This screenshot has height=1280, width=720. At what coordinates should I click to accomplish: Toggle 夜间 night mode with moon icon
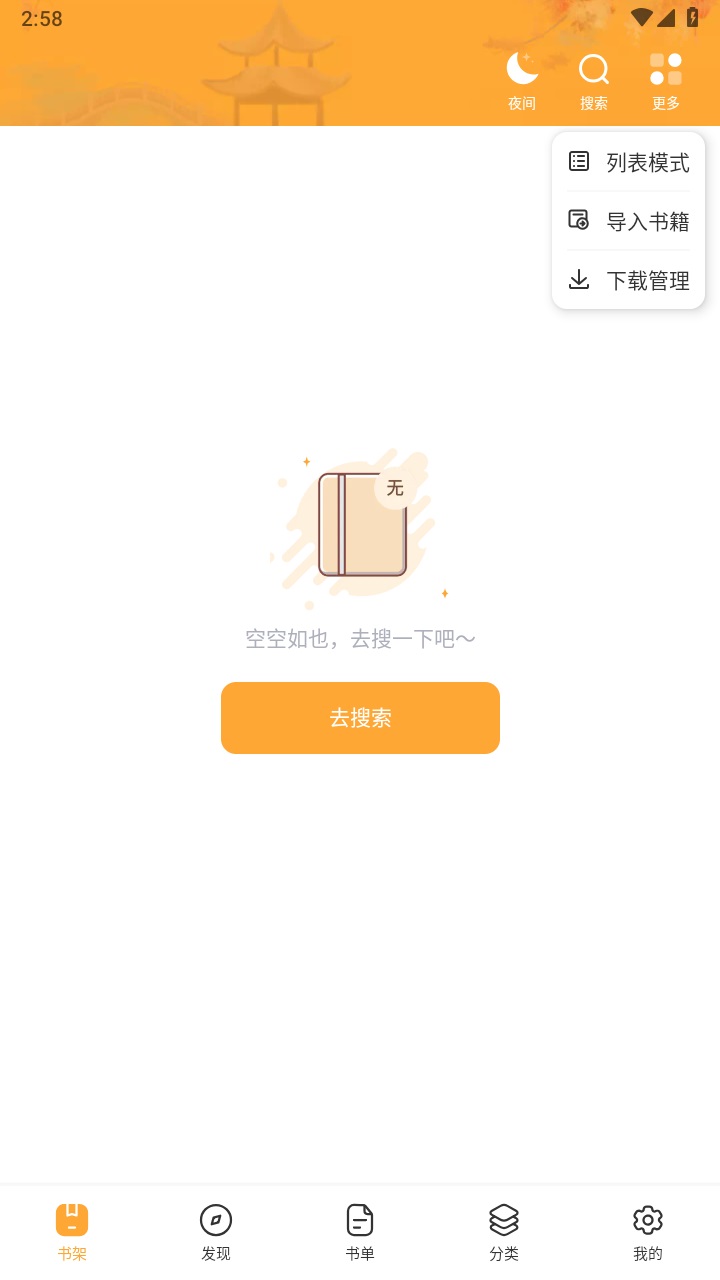[x=520, y=70]
